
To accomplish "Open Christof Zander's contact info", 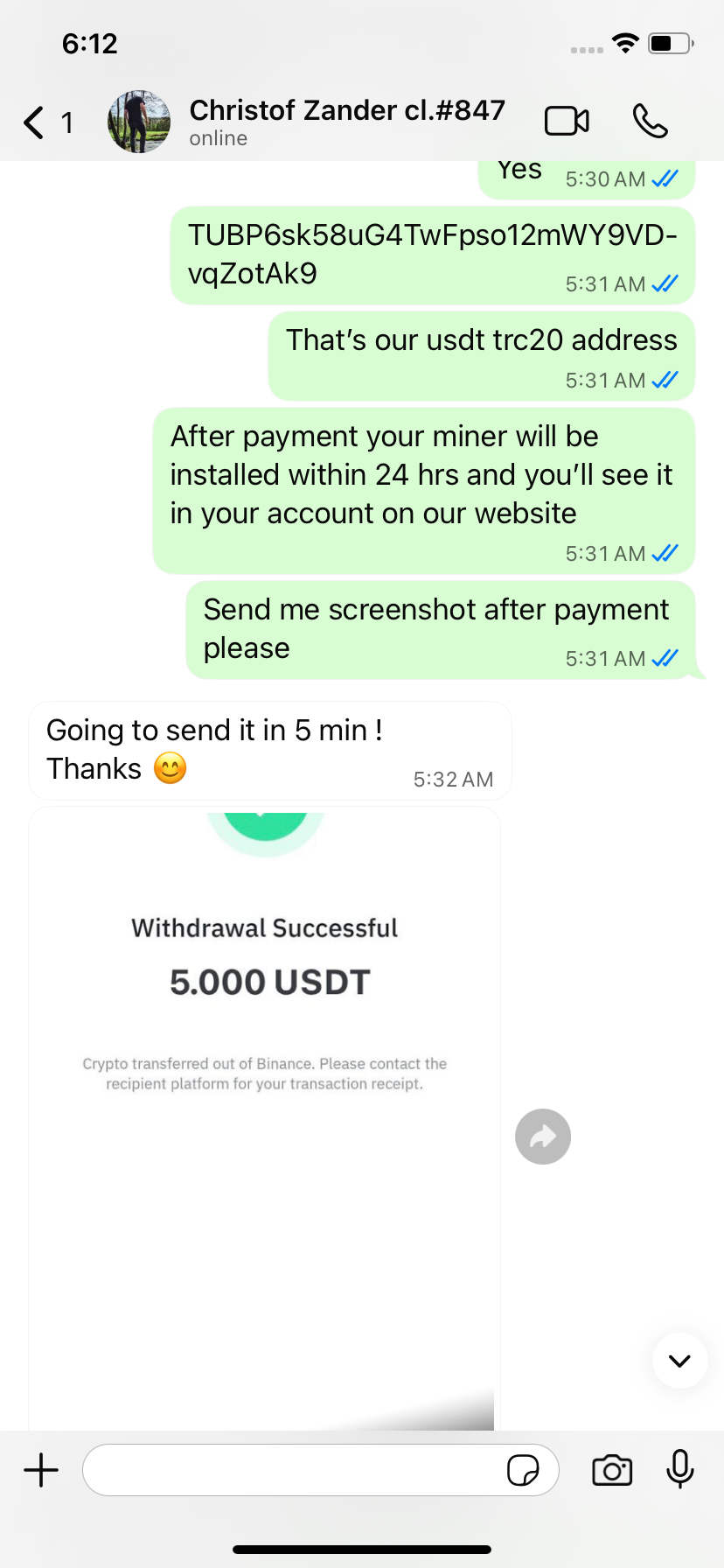I will (346, 121).
